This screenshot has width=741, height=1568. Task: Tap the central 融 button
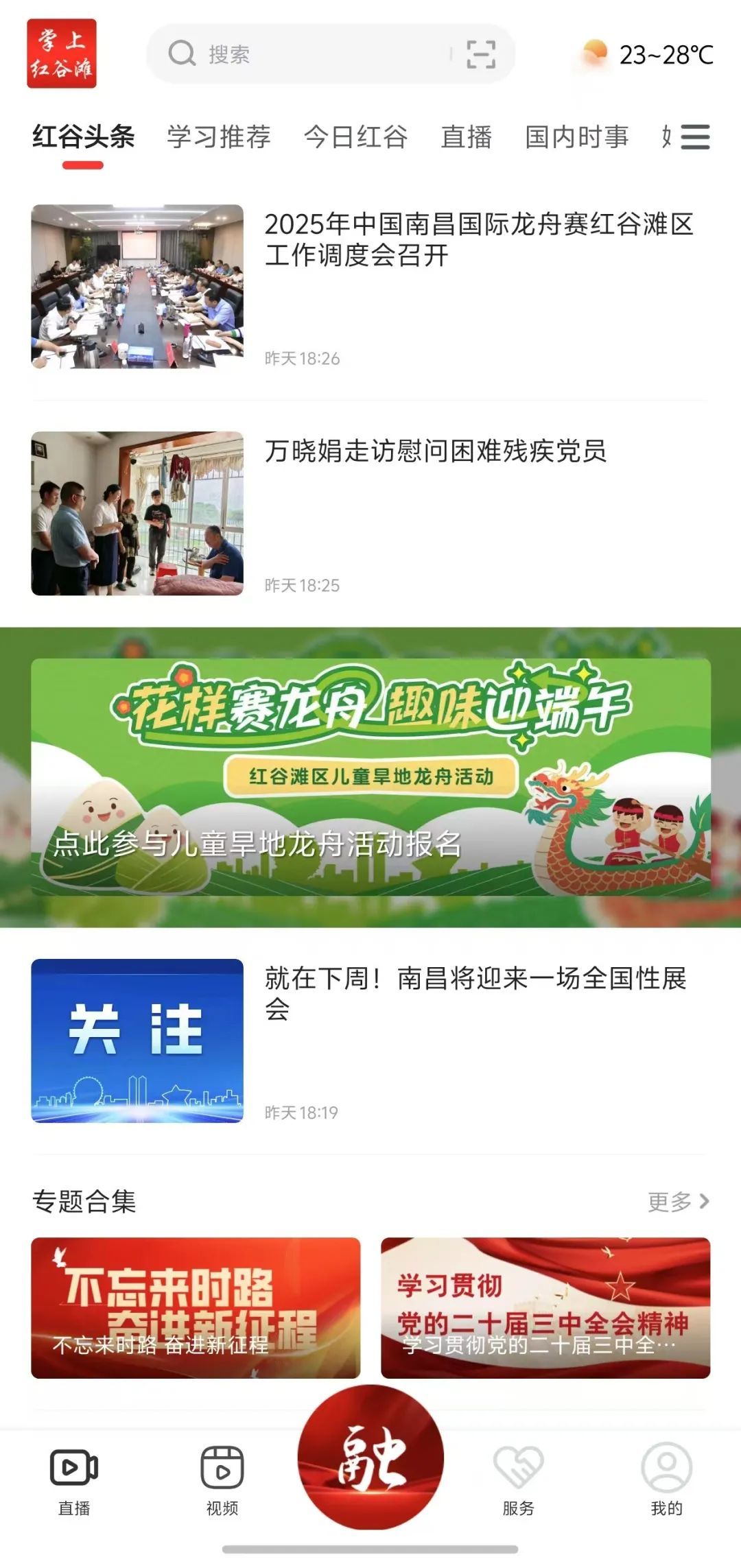(x=370, y=1458)
